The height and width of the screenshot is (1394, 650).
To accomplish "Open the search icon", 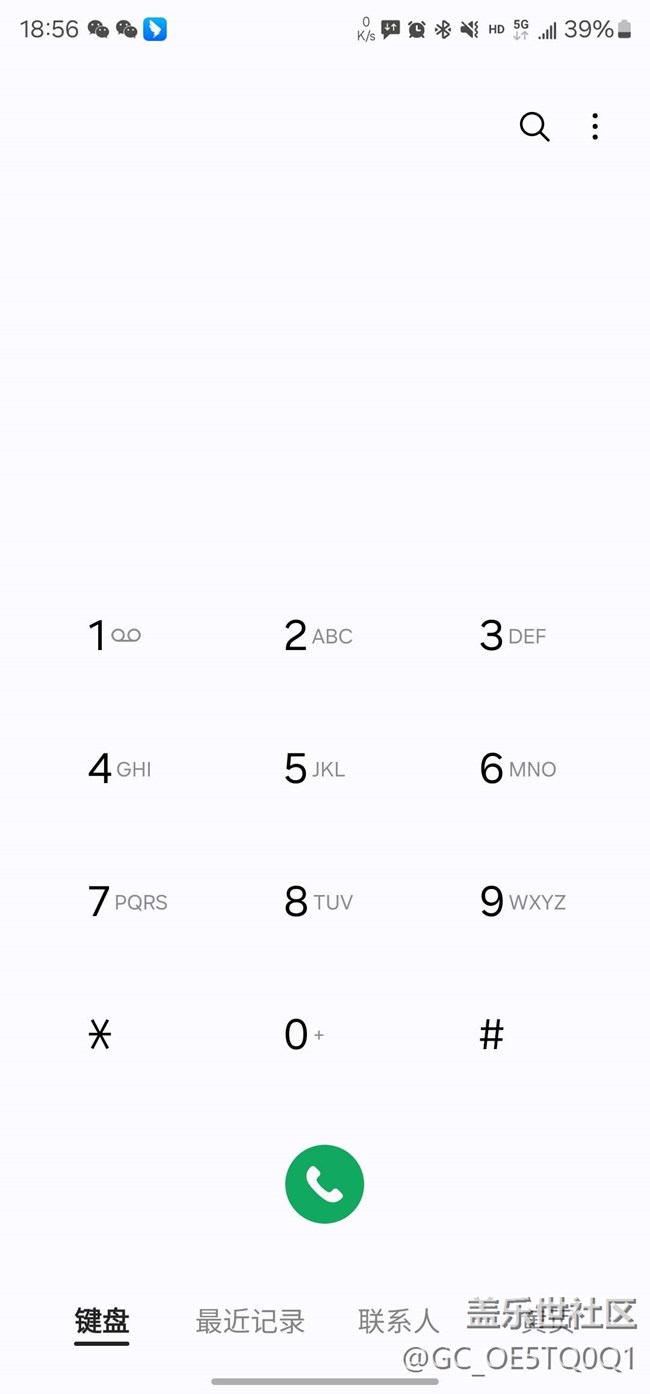I will (x=534, y=127).
